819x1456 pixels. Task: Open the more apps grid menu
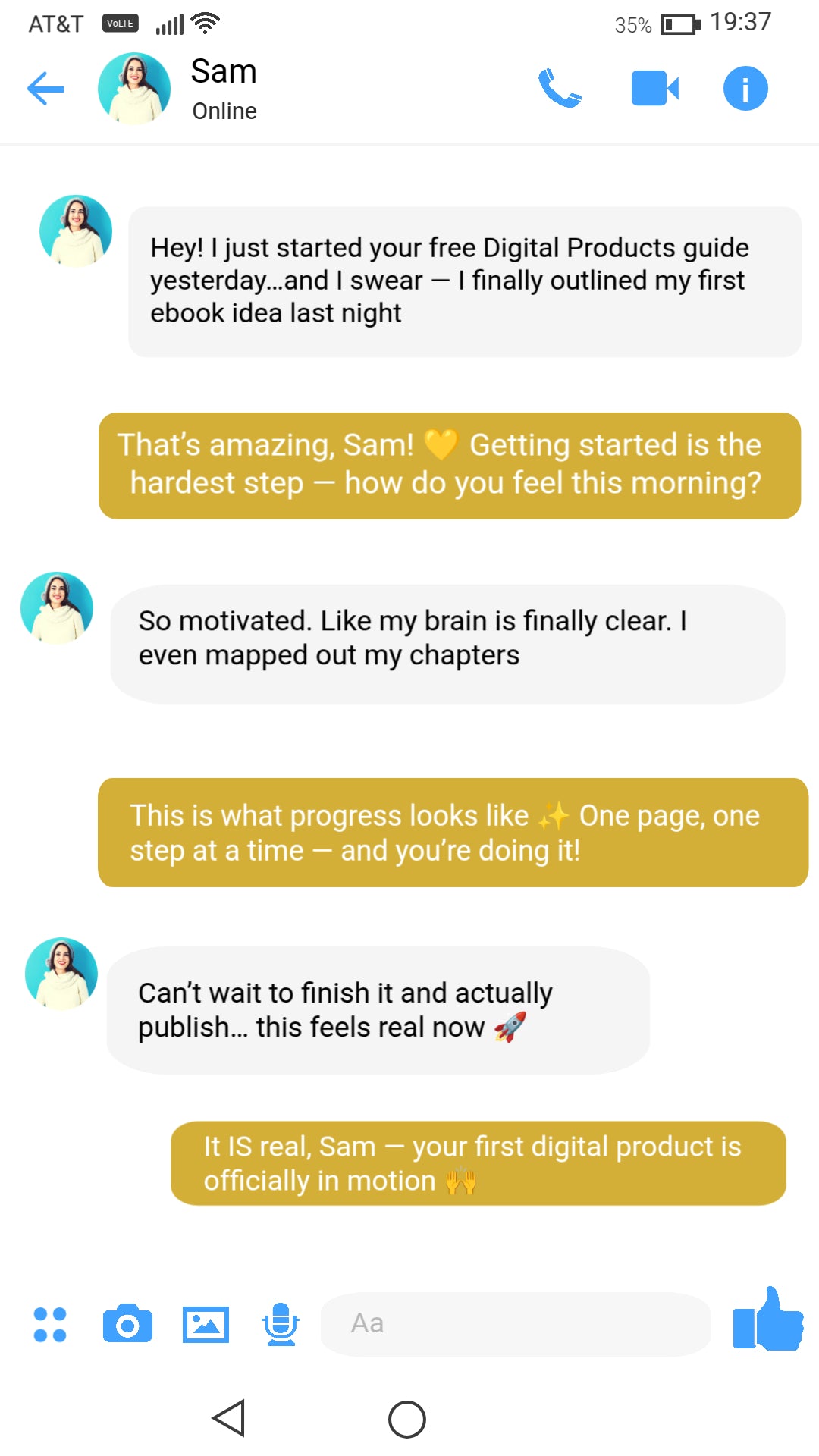[x=50, y=1325]
